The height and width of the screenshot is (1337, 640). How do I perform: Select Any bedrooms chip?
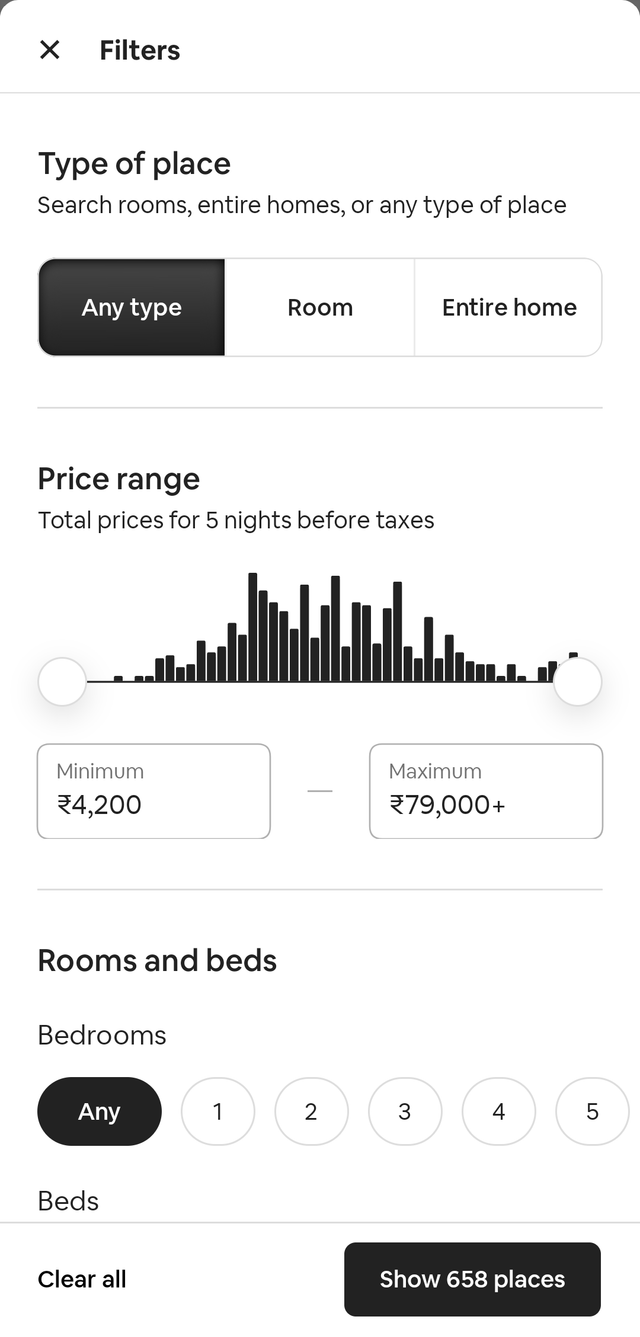(99, 1111)
